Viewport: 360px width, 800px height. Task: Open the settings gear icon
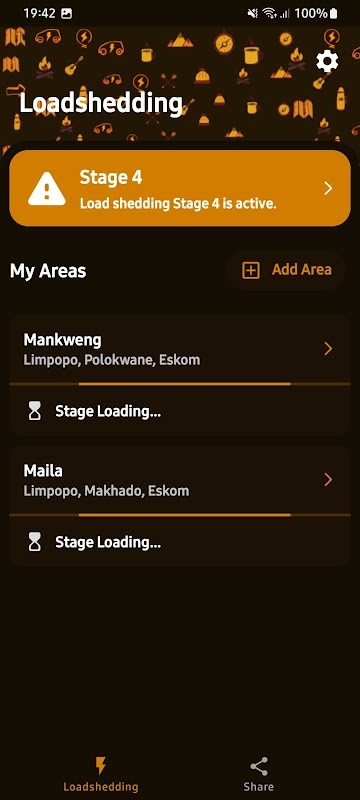[x=327, y=61]
